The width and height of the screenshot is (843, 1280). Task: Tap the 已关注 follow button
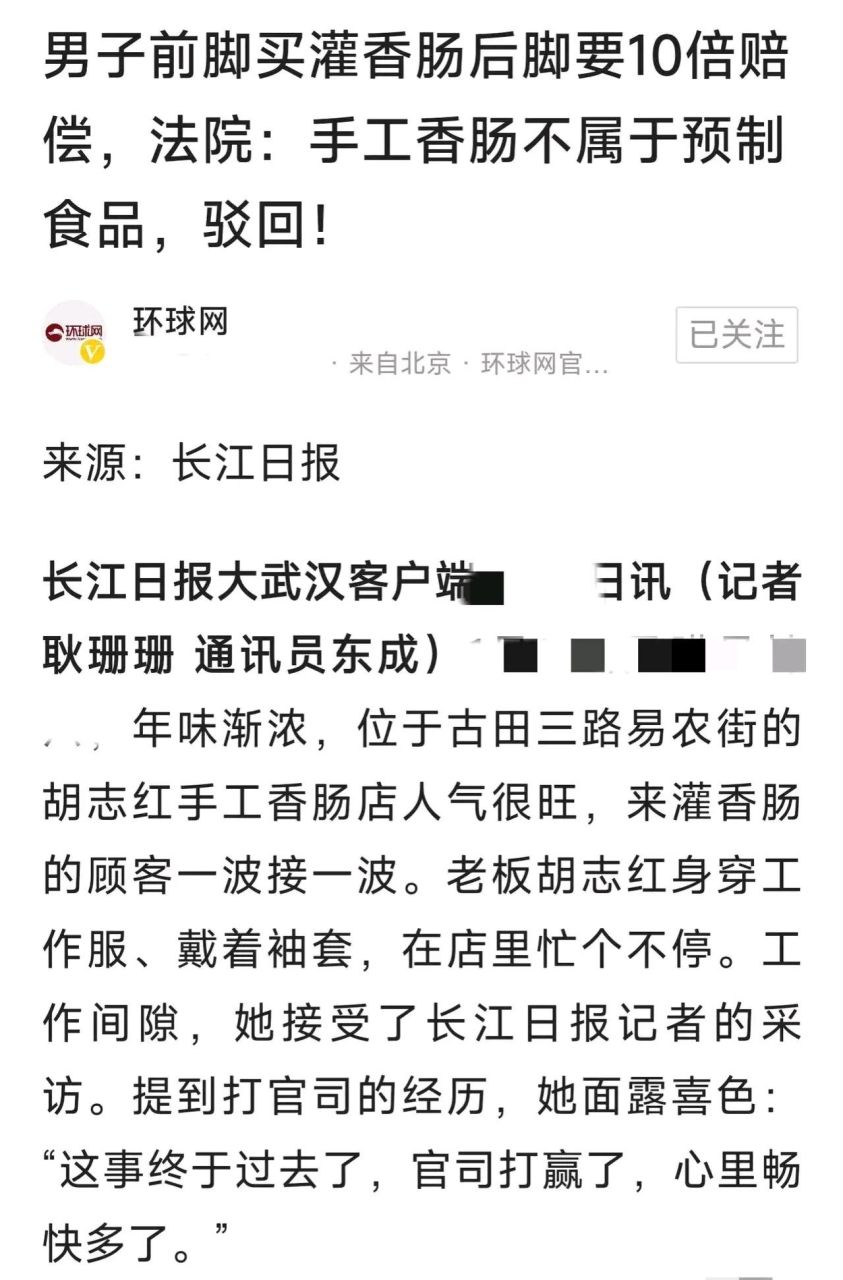[736, 335]
